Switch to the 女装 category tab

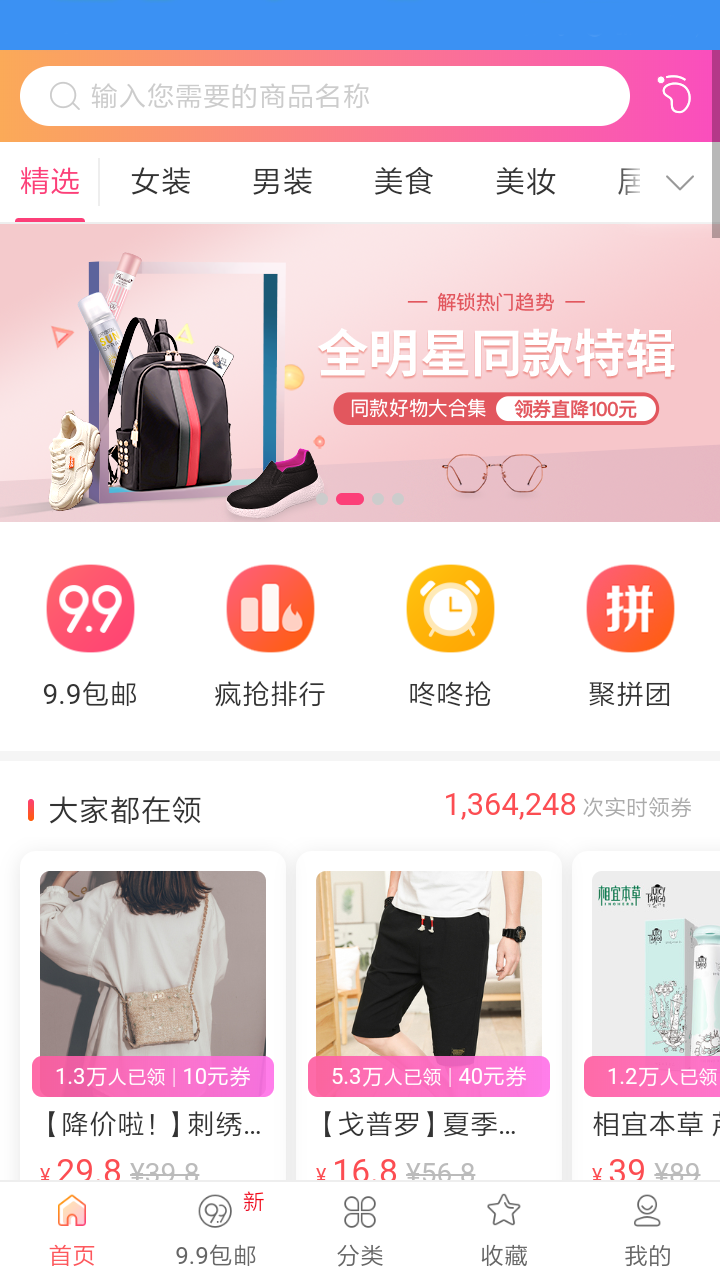click(x=161, y=182)
